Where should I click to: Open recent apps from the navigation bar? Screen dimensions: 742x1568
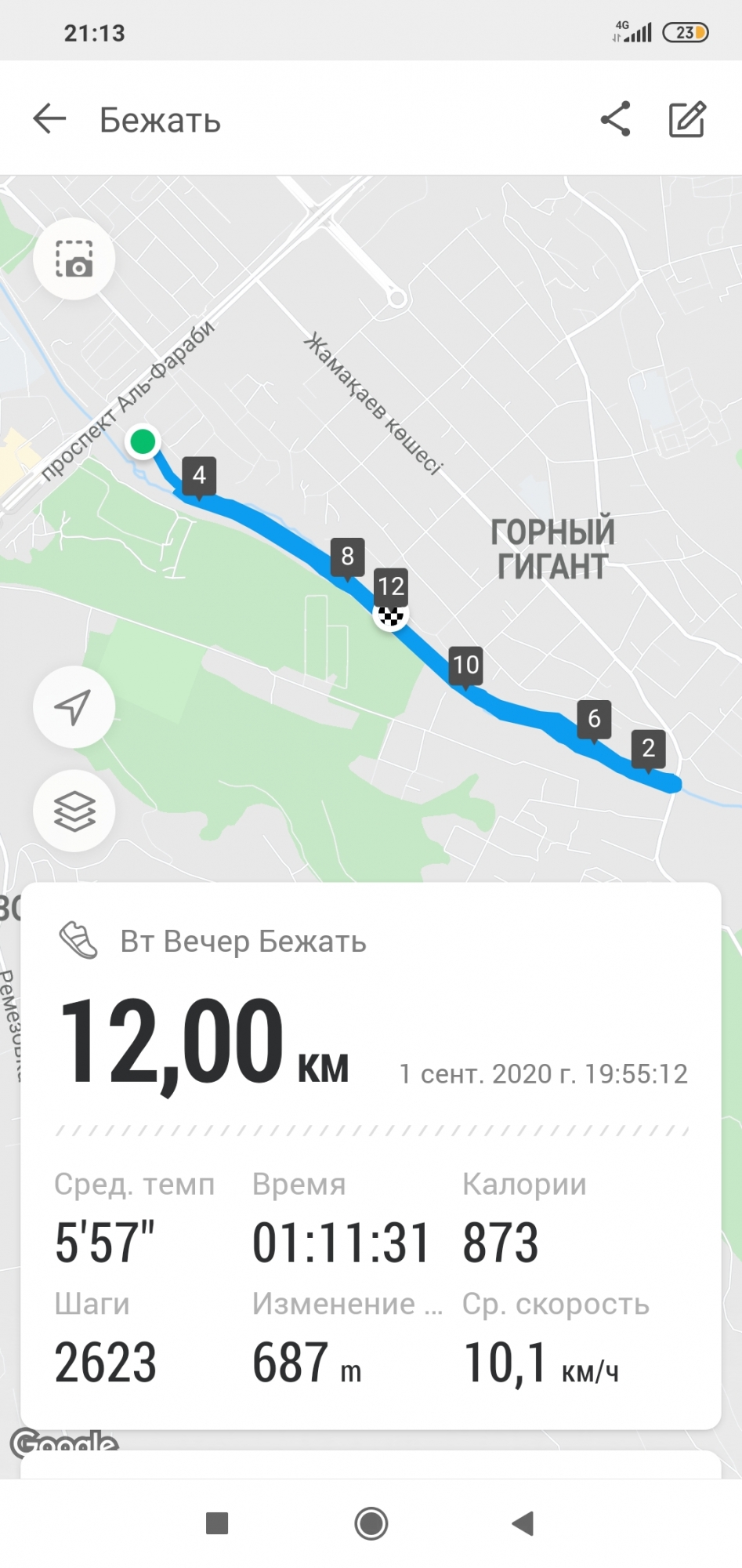tap(216, 1523)
